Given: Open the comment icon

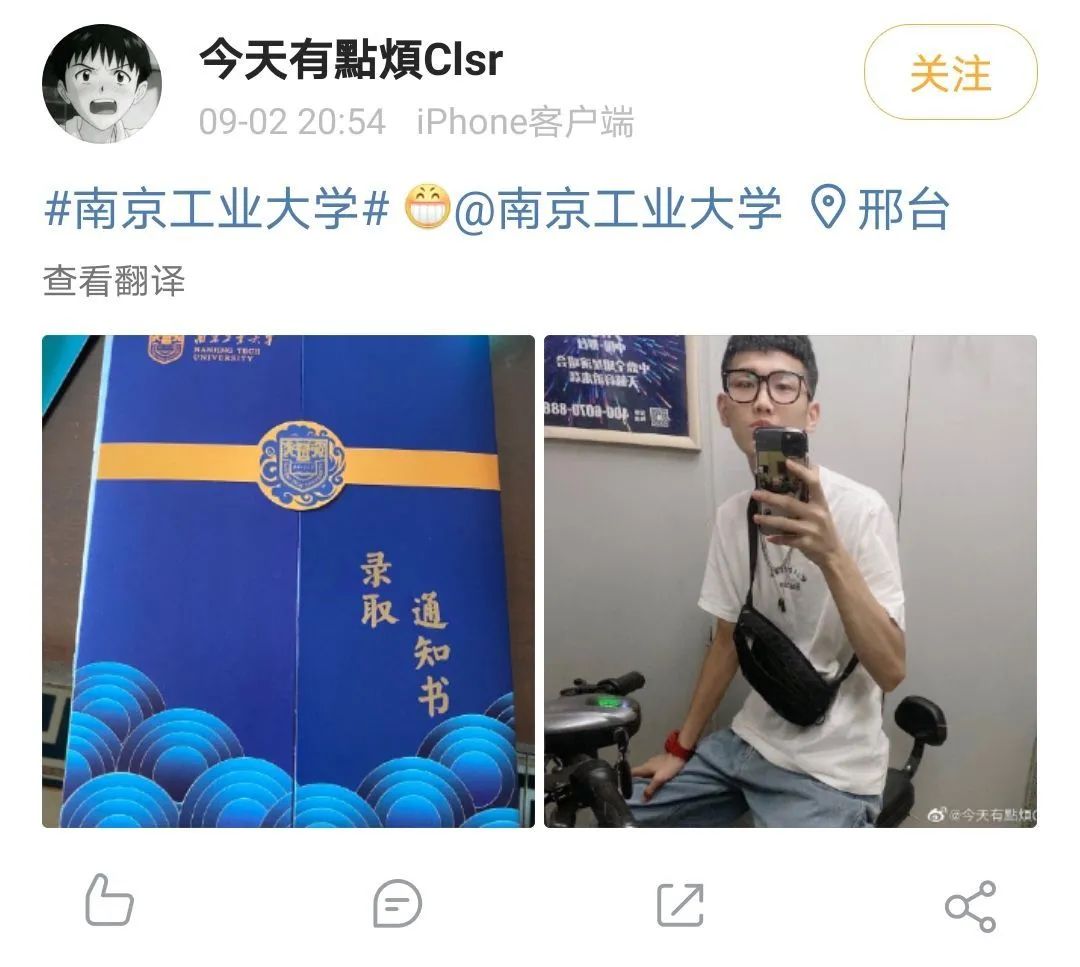Looking at the screenshot, I should (x=397, y=905).
